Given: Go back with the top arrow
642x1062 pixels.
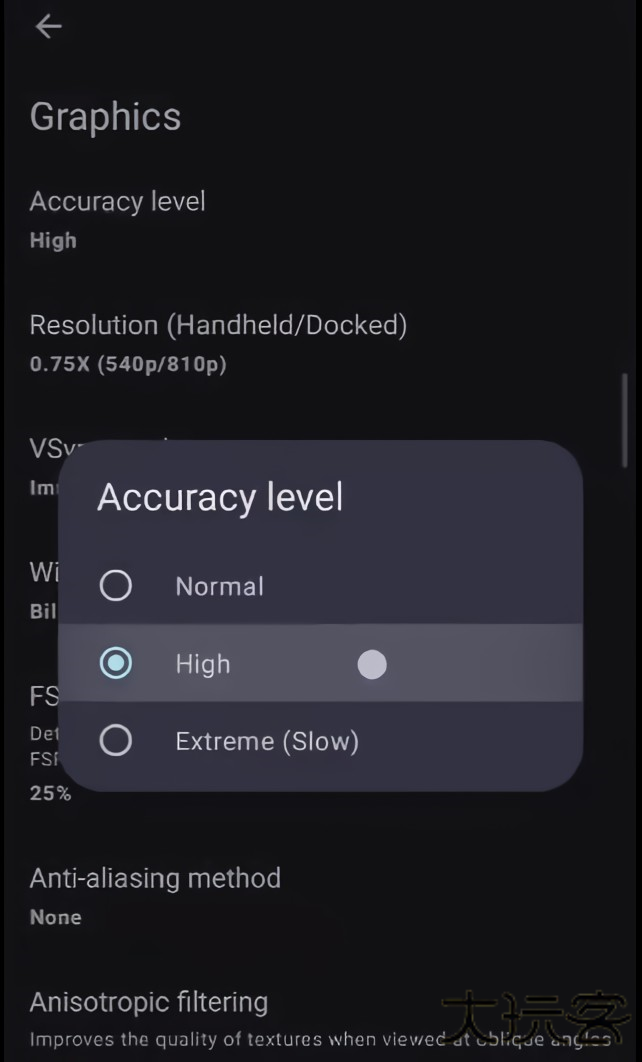Looking at the screenshot, I should (x=48, y=27).
